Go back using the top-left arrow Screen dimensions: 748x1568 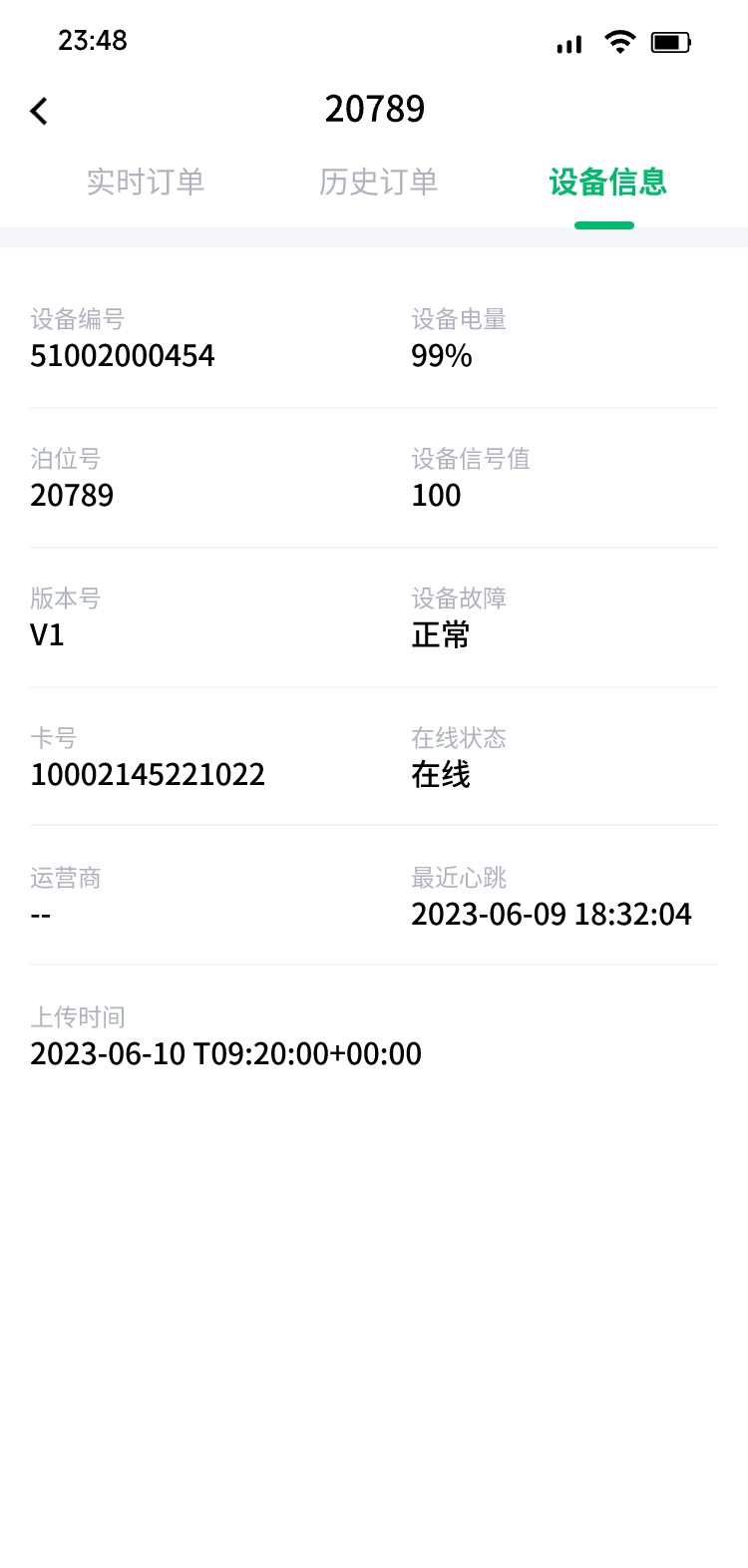click(x=39, y=111)
